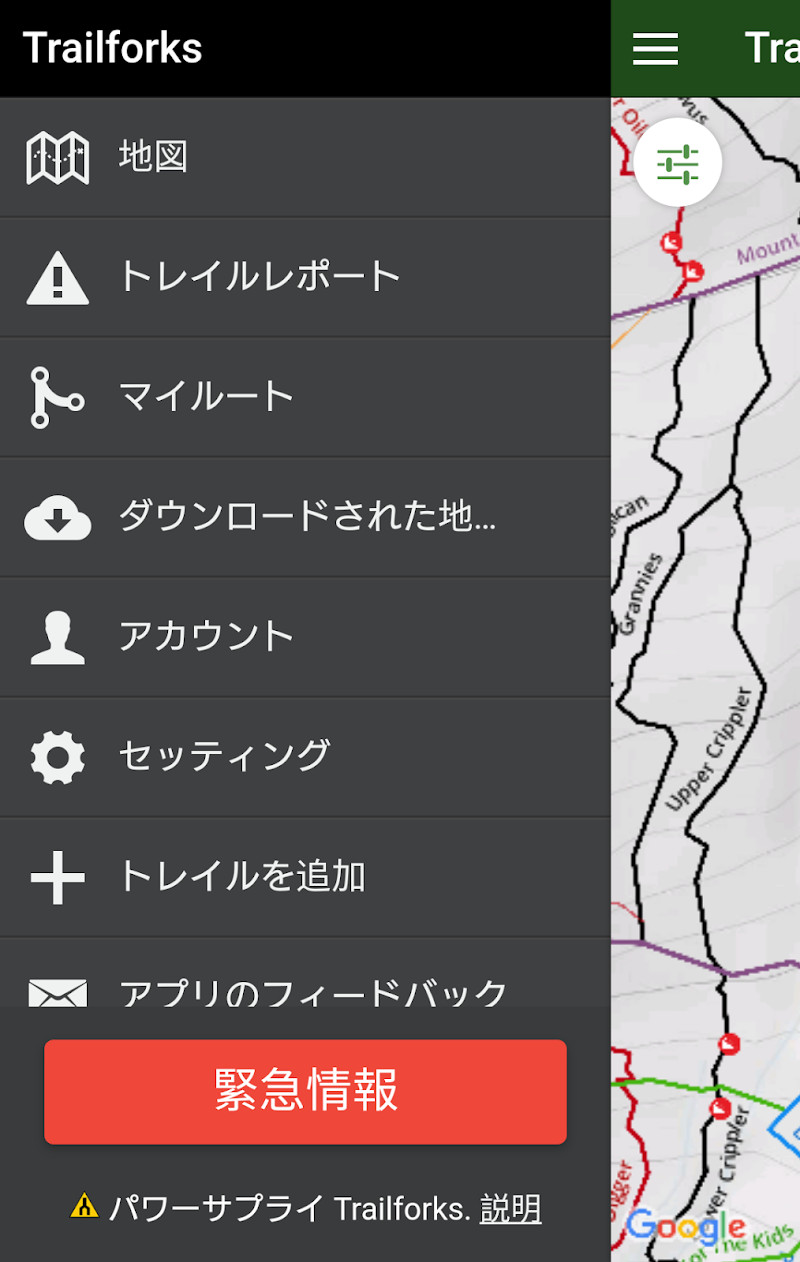Tap the hamburger menu button
Screen dimensions: 800x1262
click(655, 48)
